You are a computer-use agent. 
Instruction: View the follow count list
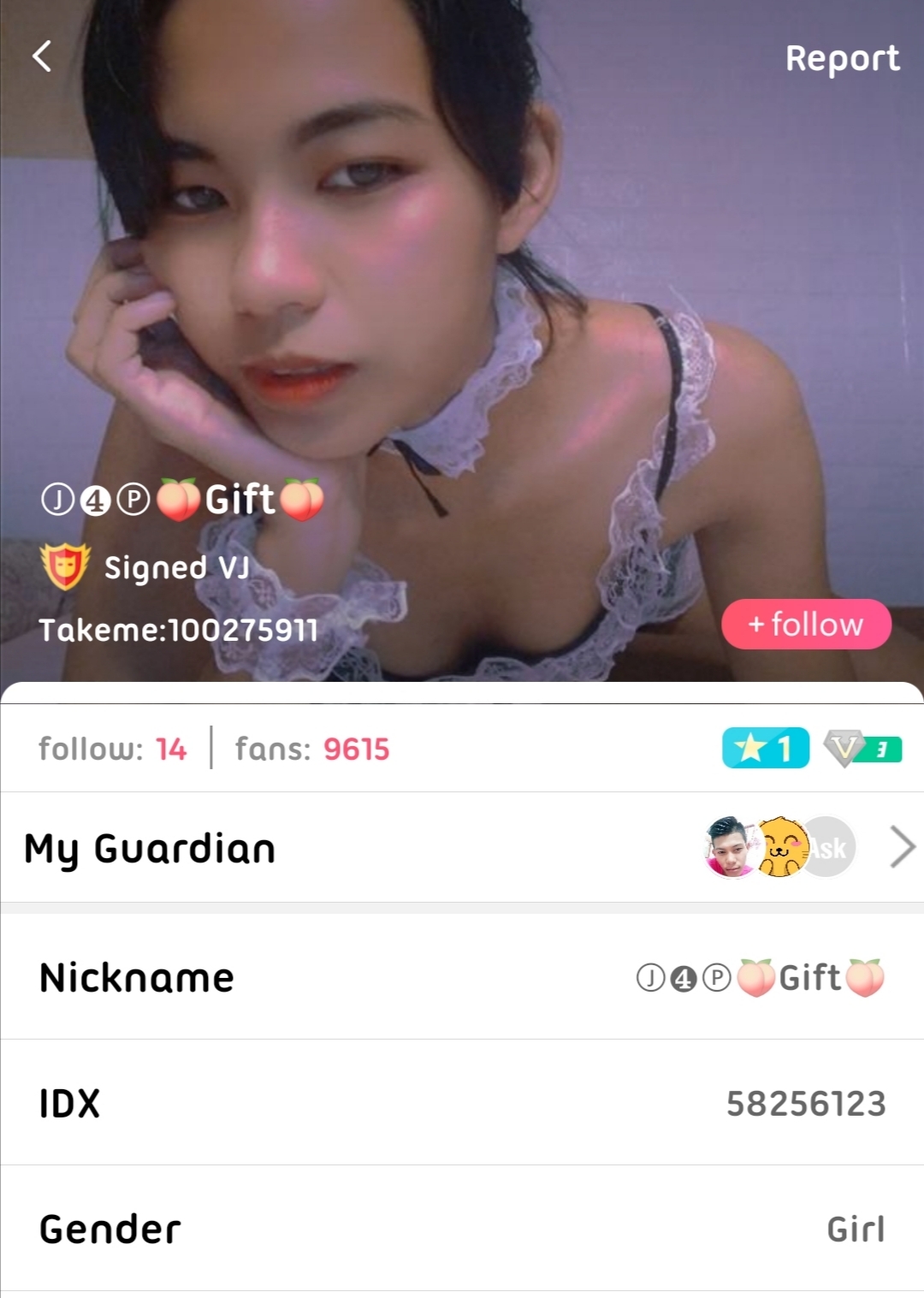click(112, 749)
